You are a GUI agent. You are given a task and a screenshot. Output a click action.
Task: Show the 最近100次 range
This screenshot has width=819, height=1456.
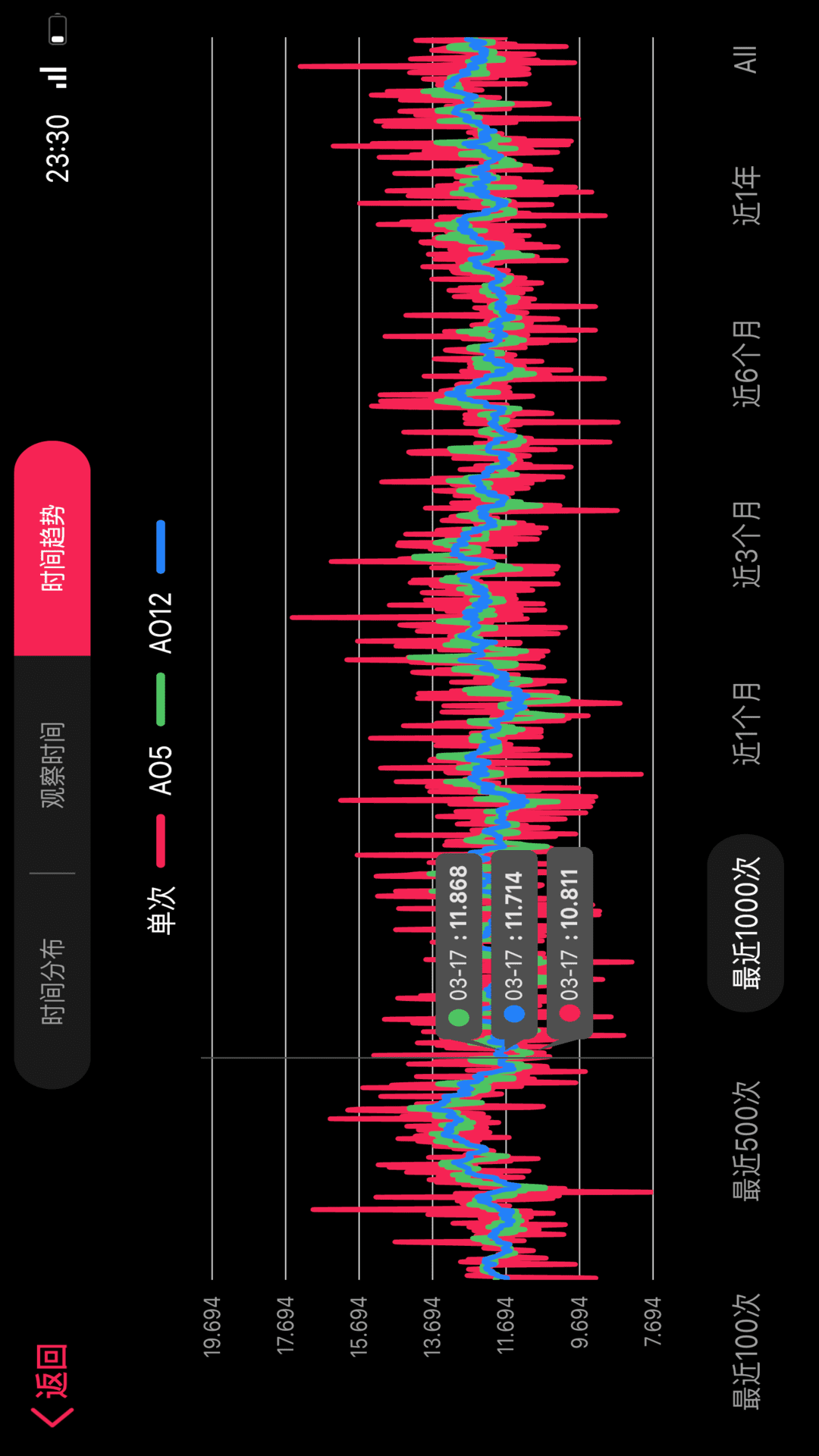[x=746, y=1352]
